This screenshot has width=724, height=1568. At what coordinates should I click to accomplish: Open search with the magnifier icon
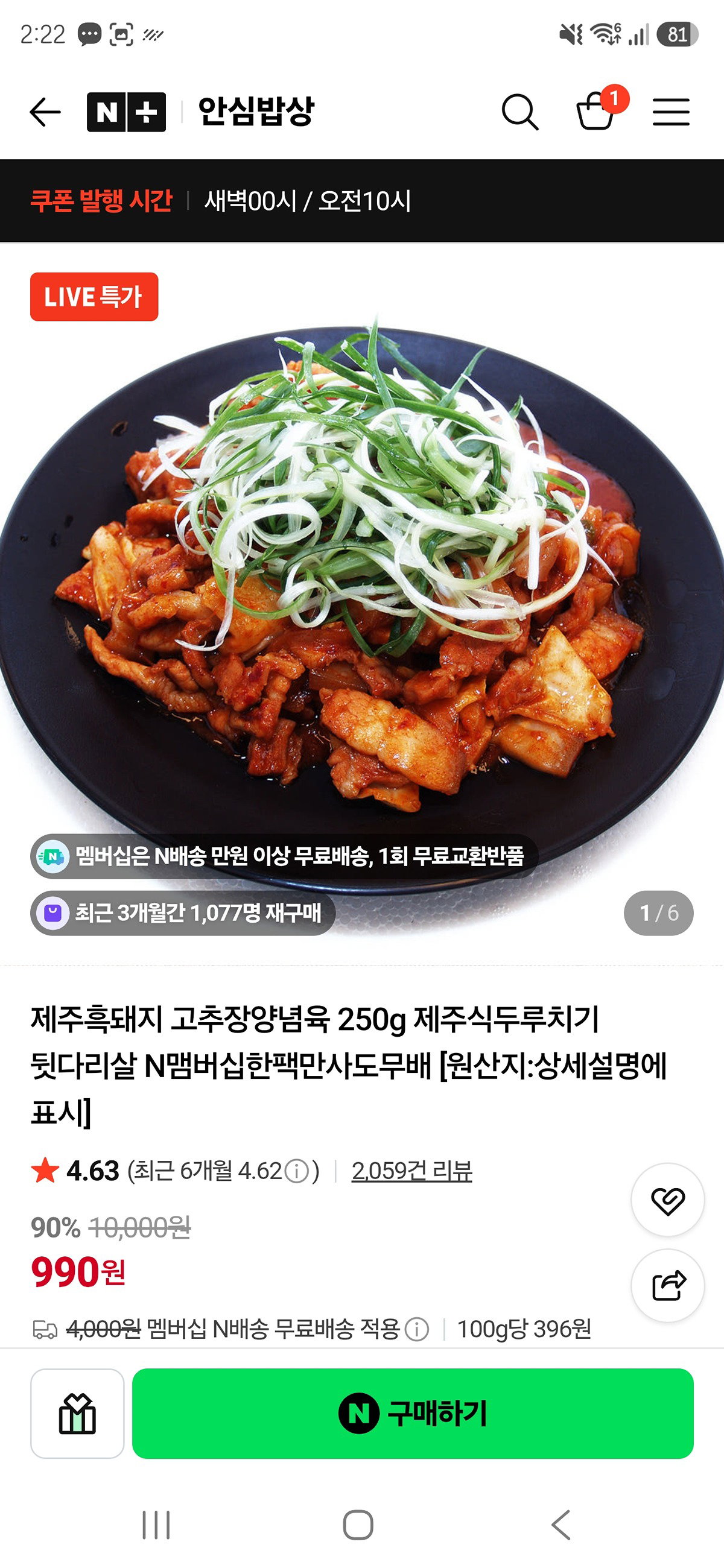(520, 112)
